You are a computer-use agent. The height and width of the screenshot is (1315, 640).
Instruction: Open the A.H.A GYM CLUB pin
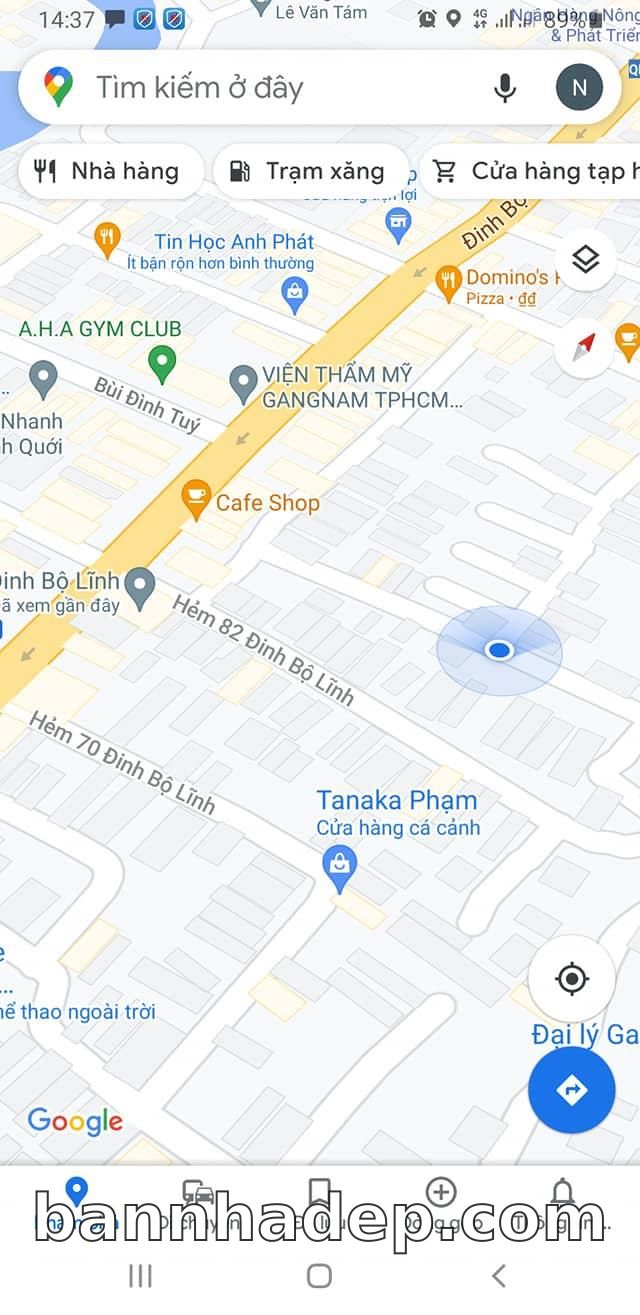pyautogui.click(x=162, y=362)
